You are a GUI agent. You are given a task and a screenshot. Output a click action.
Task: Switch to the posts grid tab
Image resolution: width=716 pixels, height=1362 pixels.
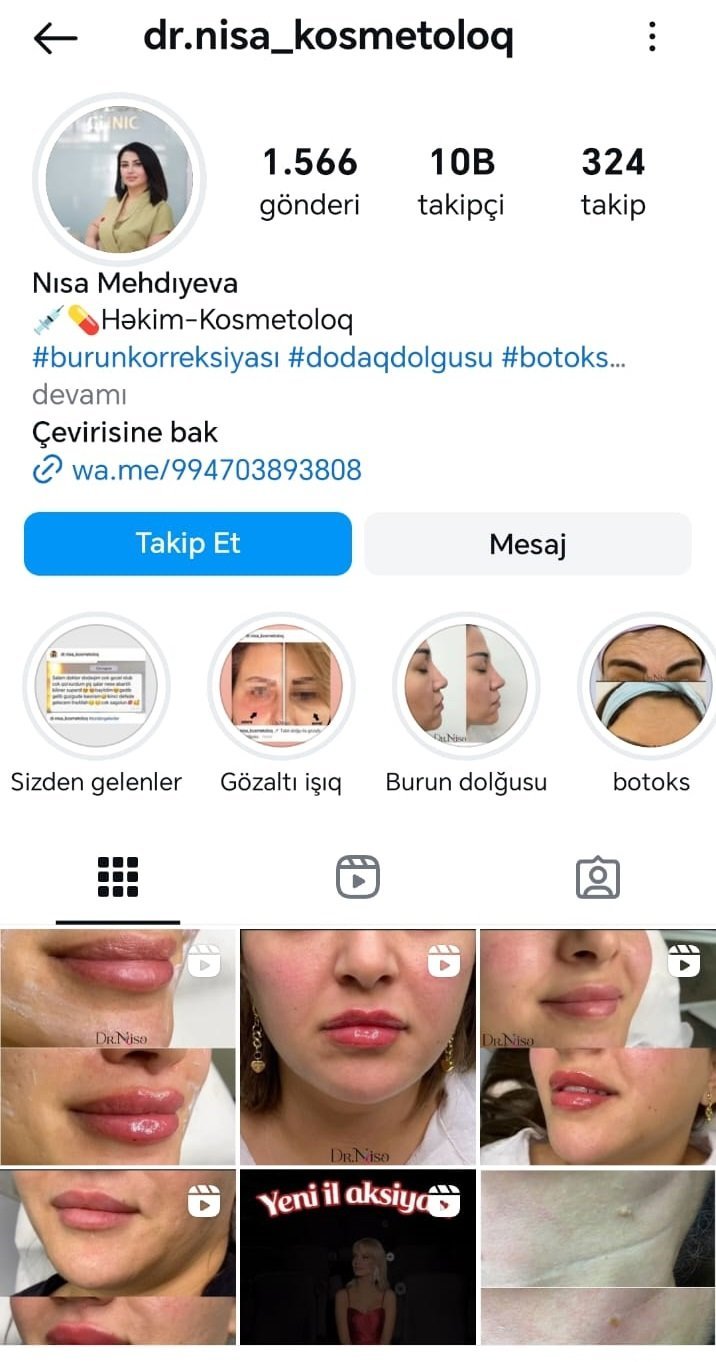(x=118, y=877)
